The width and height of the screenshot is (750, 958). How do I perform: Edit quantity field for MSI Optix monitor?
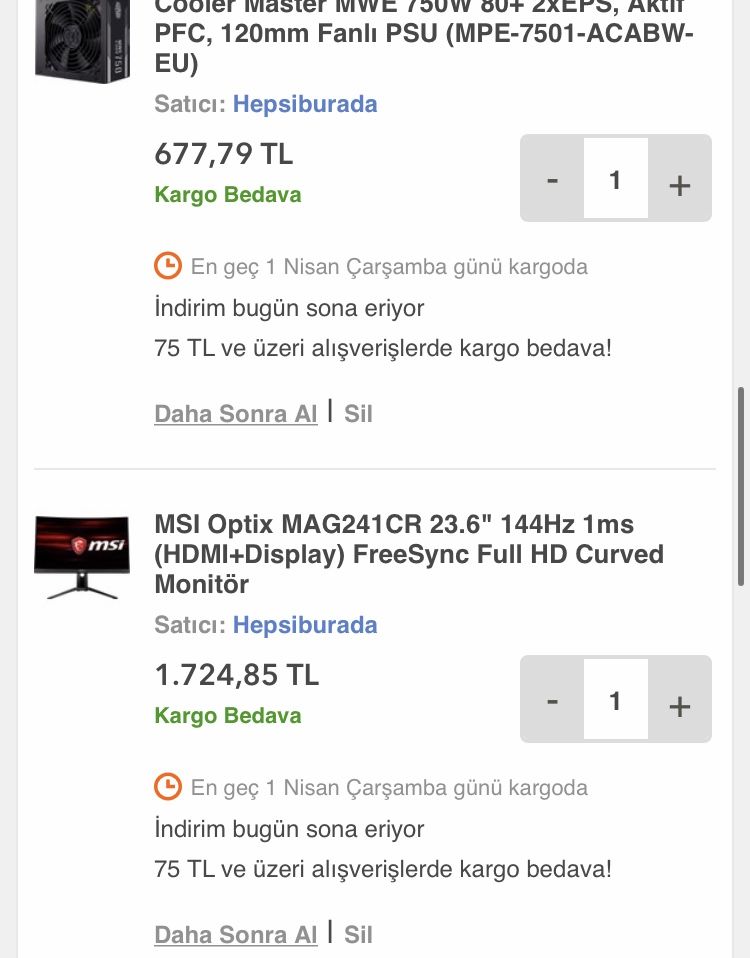click(x=615, y=701)
